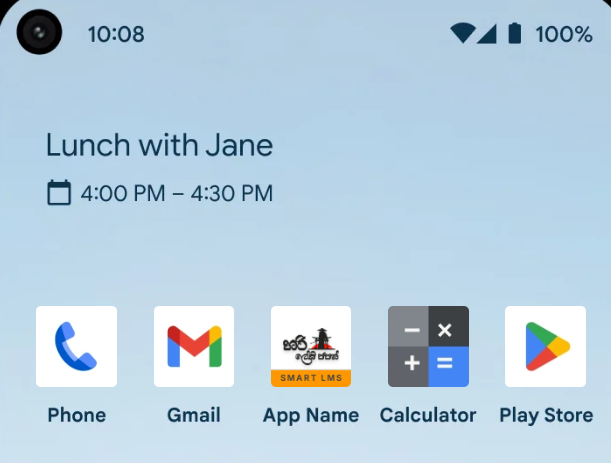Launch the Gmail app
The image size is (611, 463).
click(x=194, y=347)
